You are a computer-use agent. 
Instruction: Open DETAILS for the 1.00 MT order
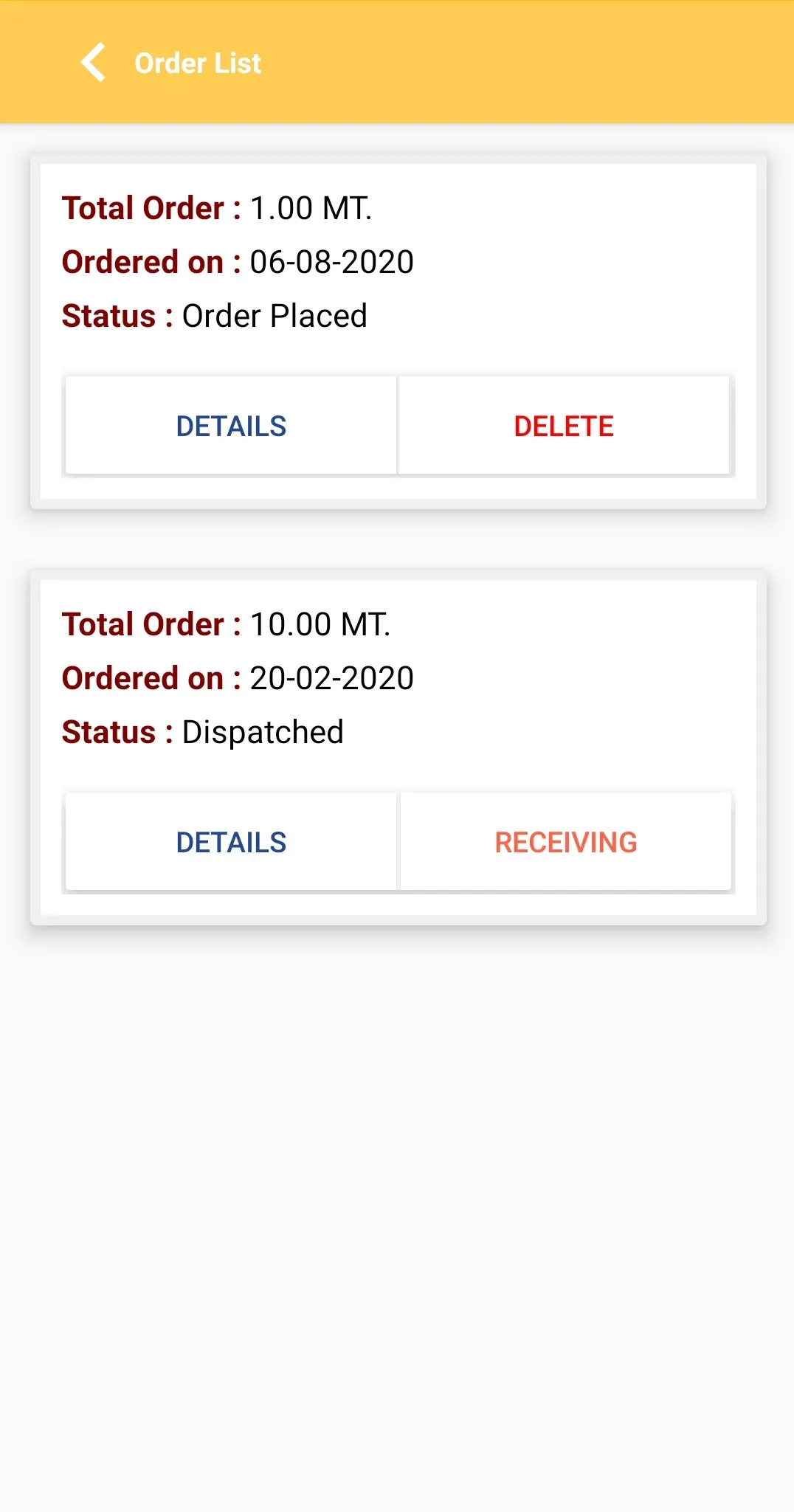click(231, 425)
